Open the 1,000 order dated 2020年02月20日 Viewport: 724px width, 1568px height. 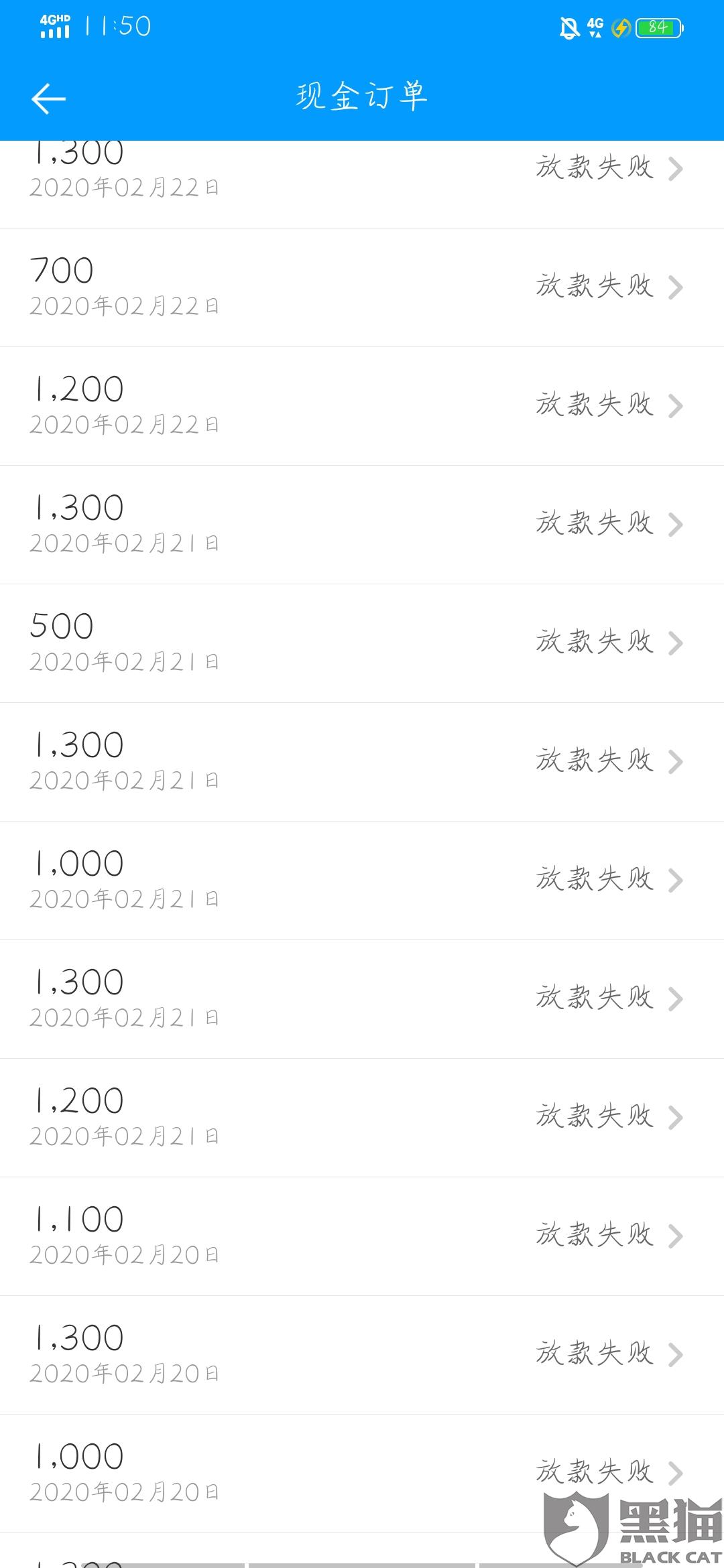pos(362,1473)
